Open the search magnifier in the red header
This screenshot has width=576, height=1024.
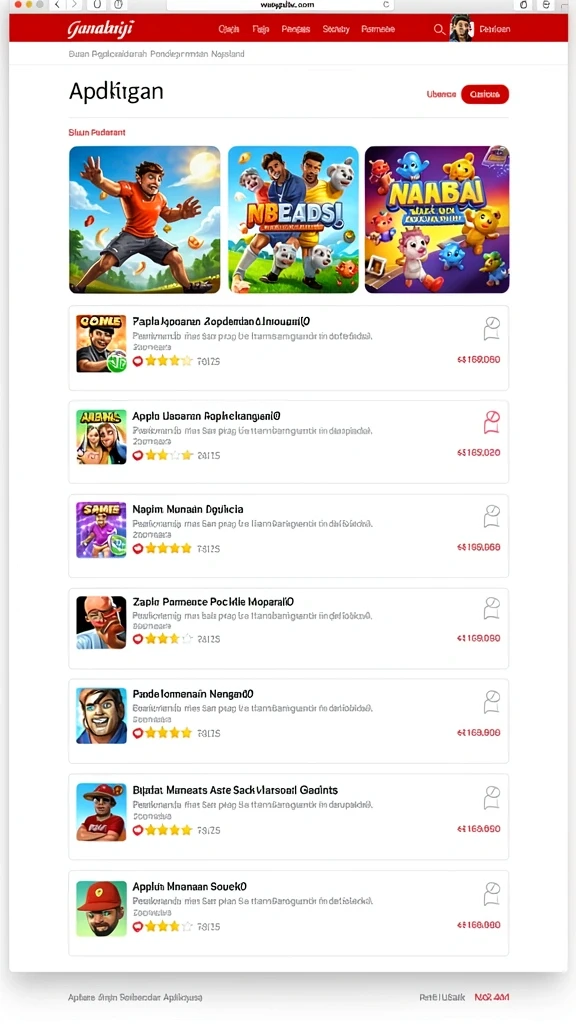[440, 29]
